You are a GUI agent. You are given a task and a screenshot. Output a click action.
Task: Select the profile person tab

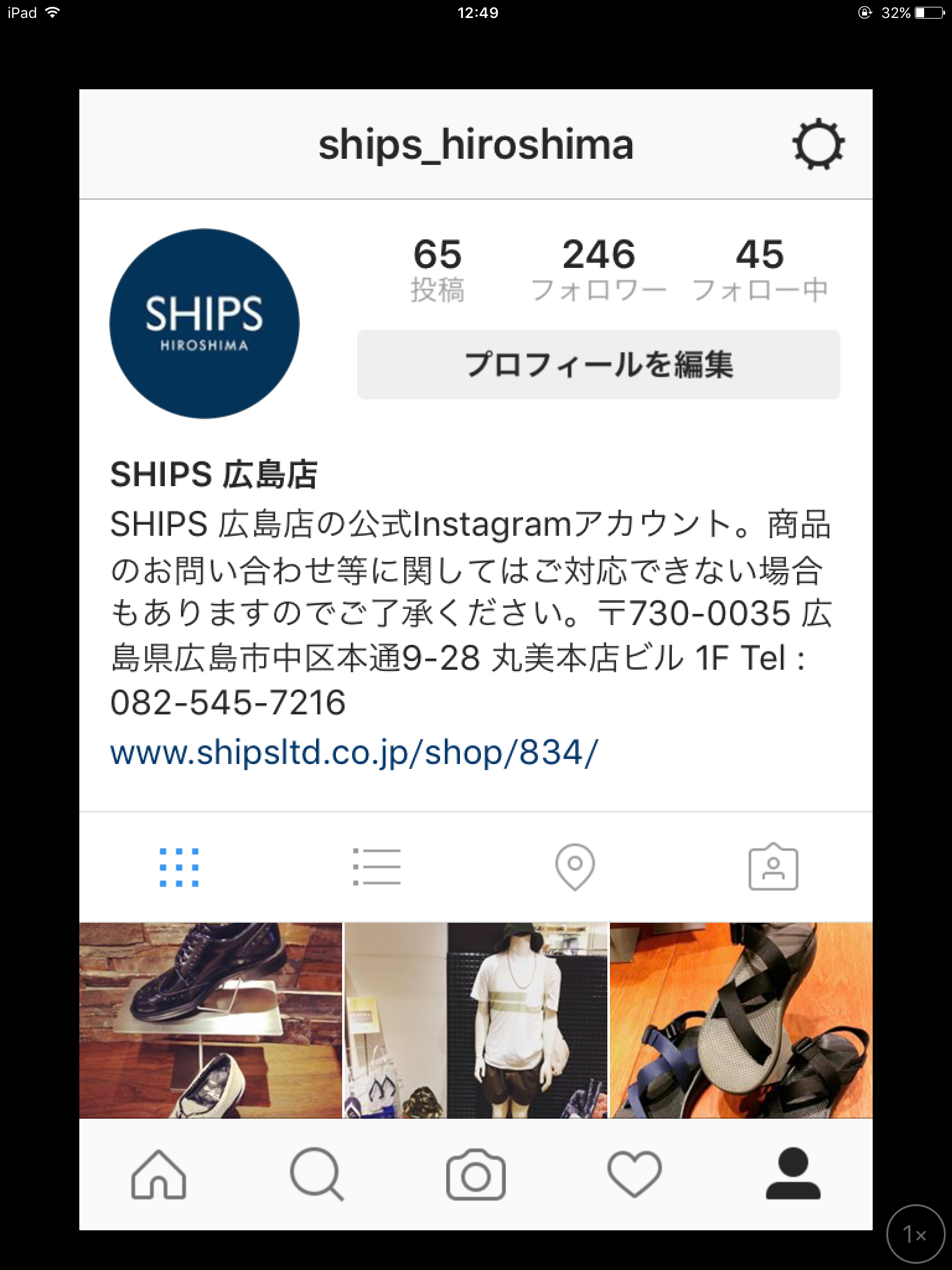793,1175
